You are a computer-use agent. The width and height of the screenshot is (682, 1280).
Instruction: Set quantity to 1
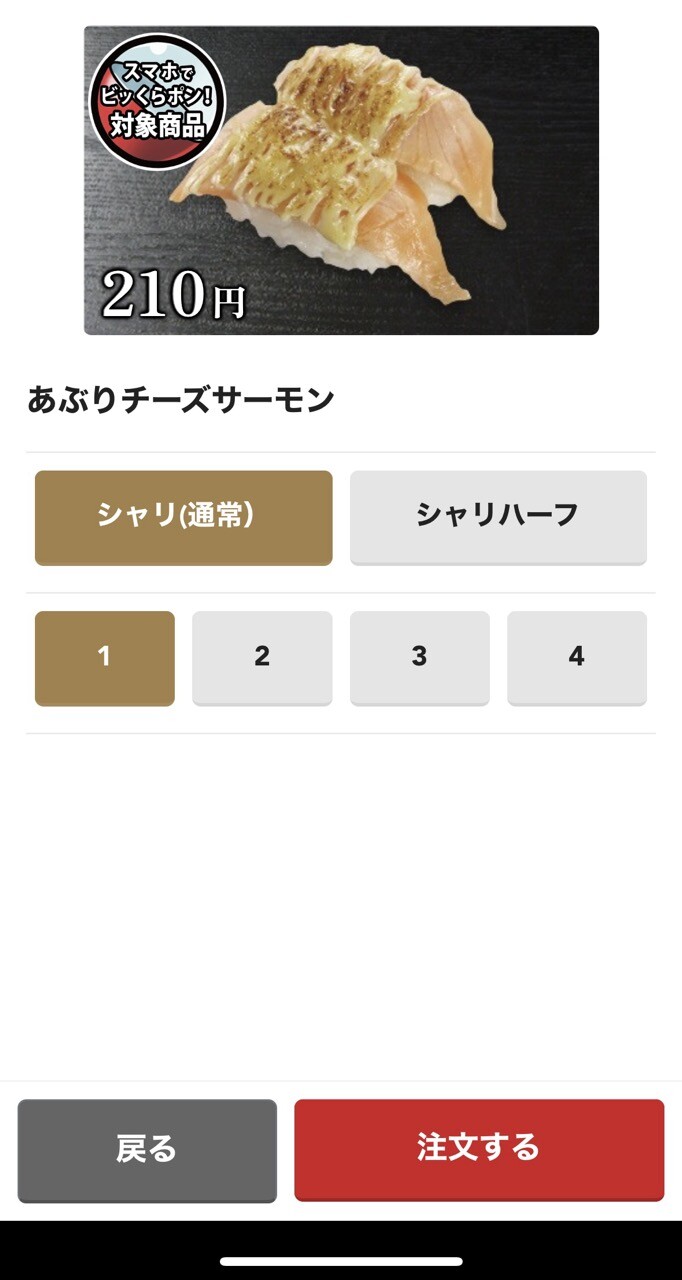click(x=104, y=657)
